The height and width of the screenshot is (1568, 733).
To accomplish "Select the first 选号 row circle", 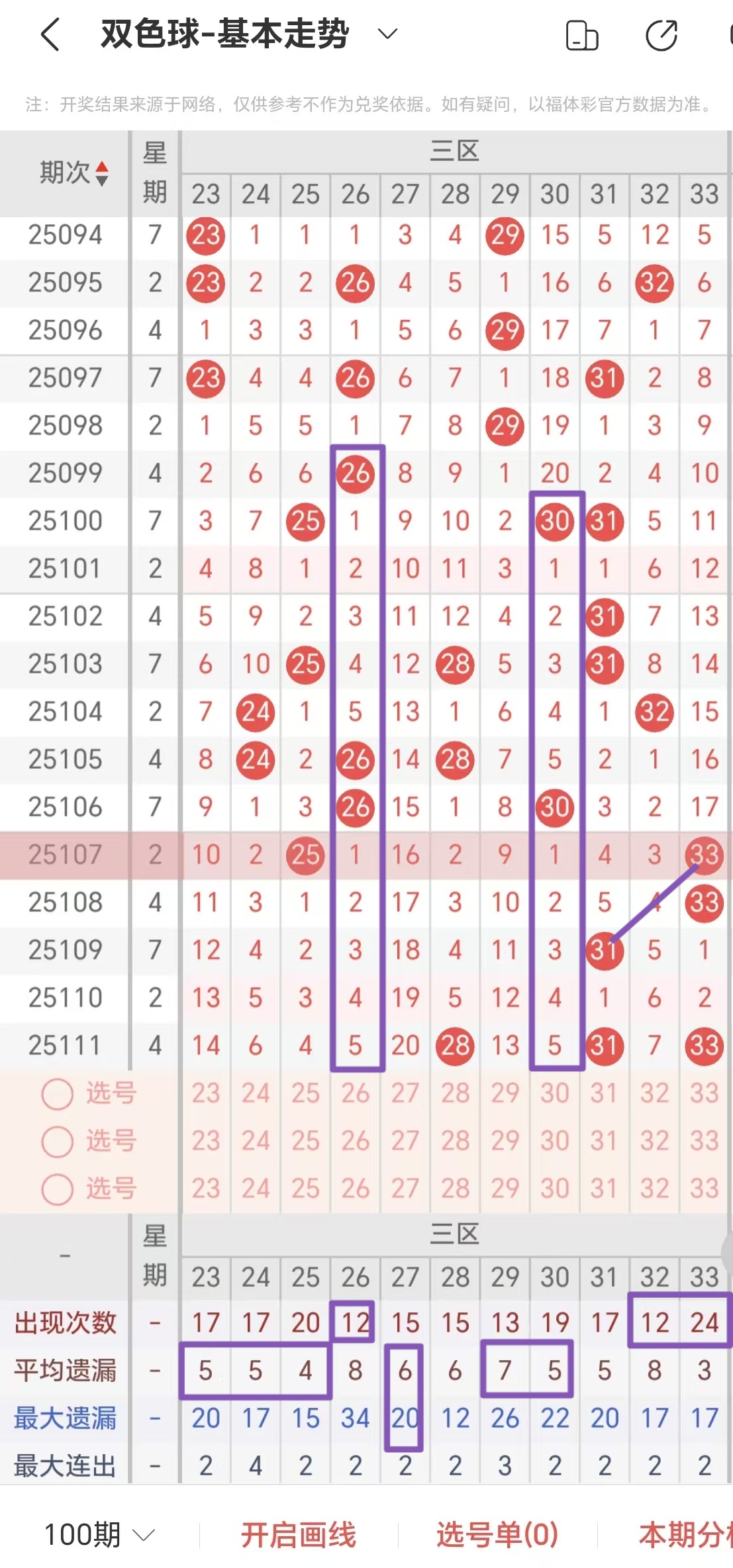I will (x=56, y=1094).
